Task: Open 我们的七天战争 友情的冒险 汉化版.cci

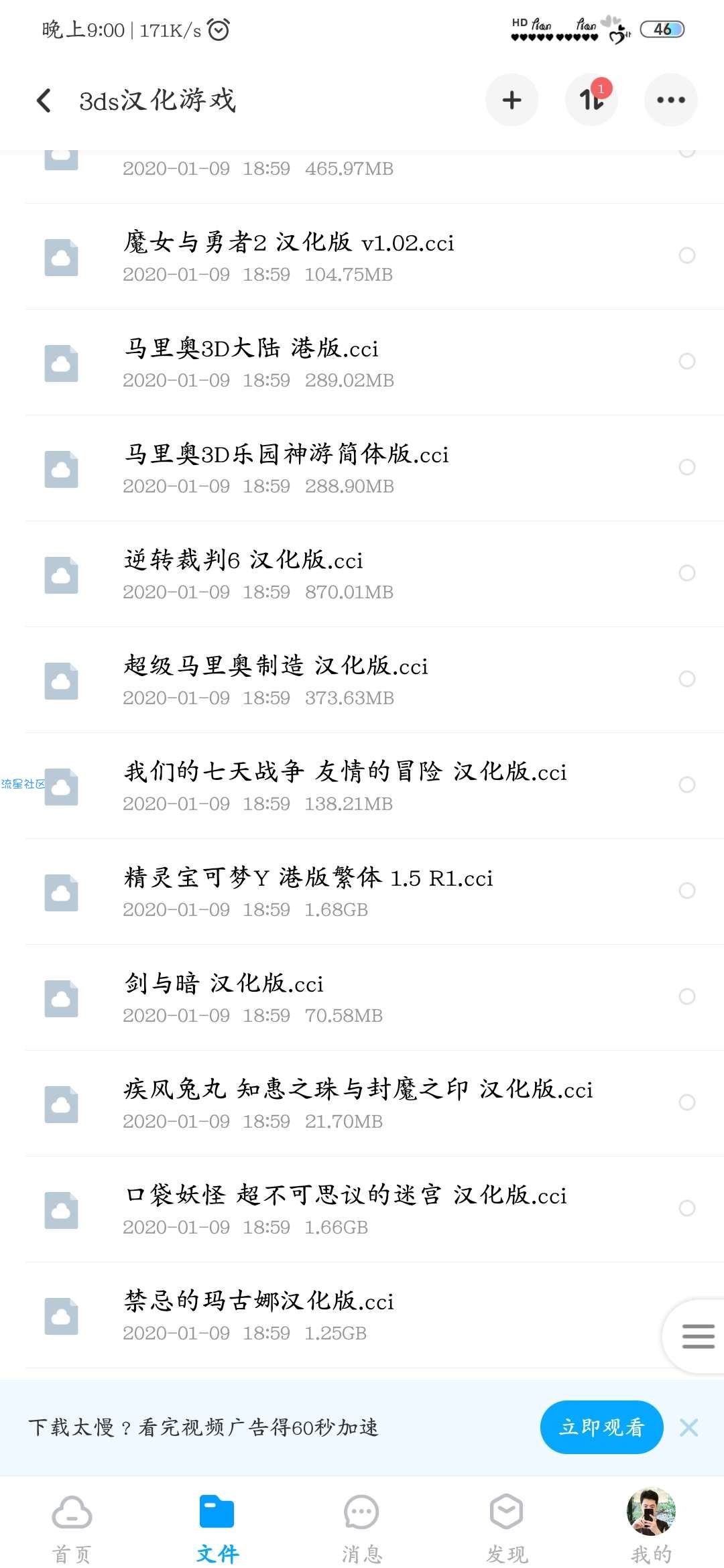Action: (x=362, y=786)
